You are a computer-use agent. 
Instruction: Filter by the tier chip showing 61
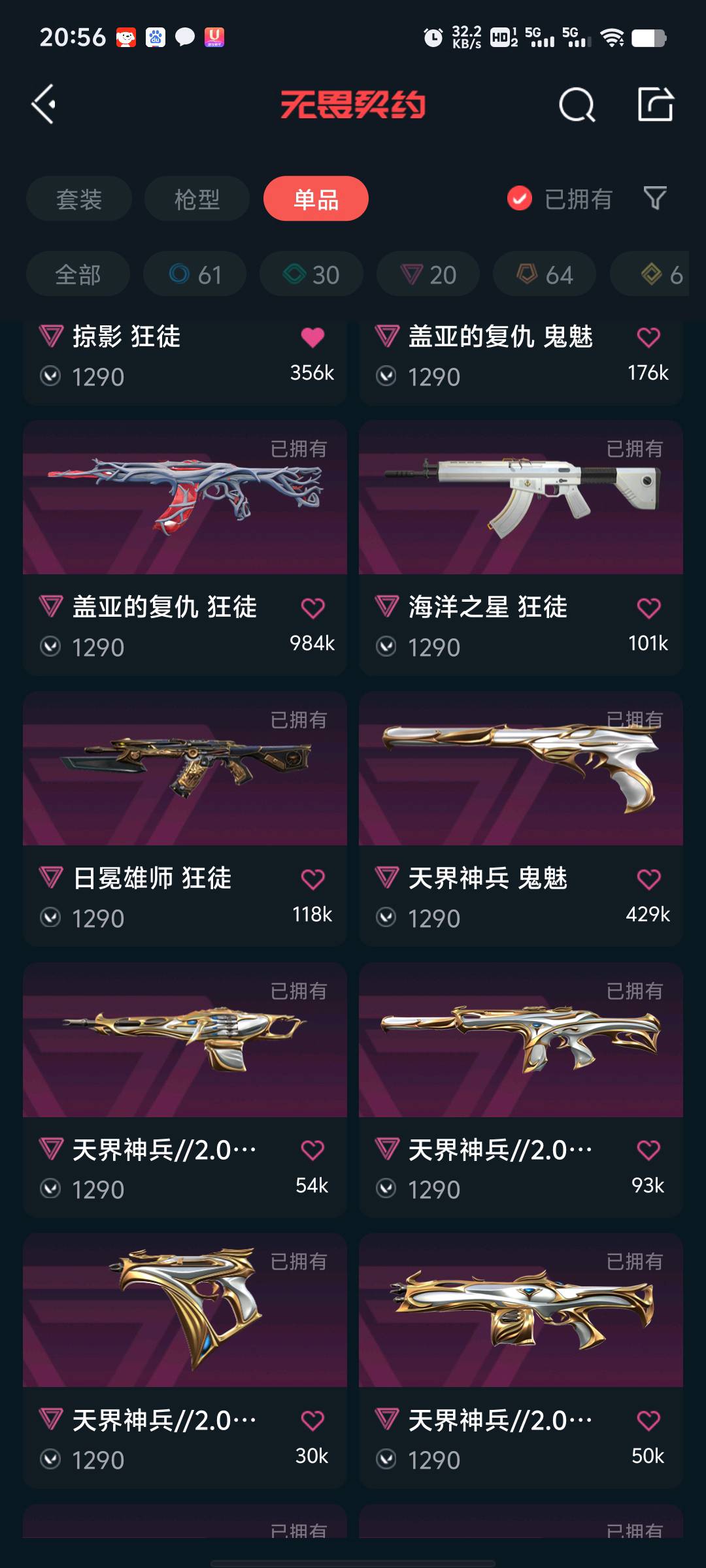pos(195,274)
